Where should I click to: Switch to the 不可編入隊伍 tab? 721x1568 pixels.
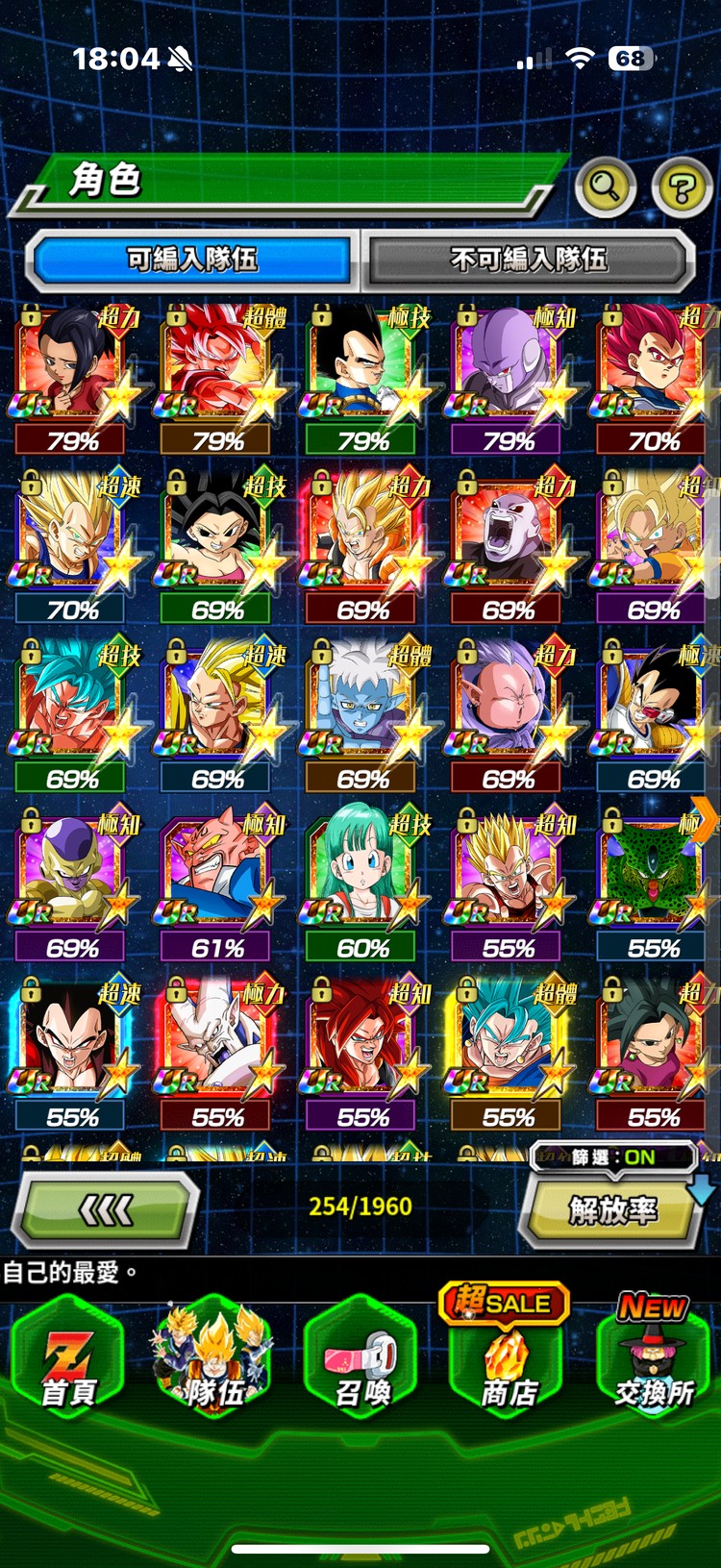pyautogui.click(x=528, y=260)
